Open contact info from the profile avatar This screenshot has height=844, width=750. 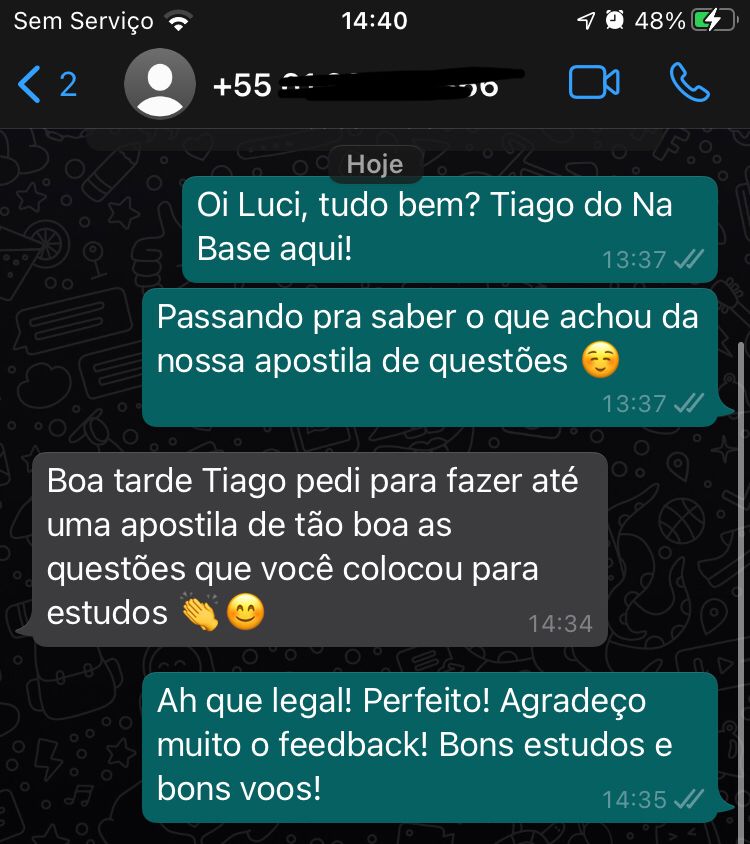click(160, 84)
